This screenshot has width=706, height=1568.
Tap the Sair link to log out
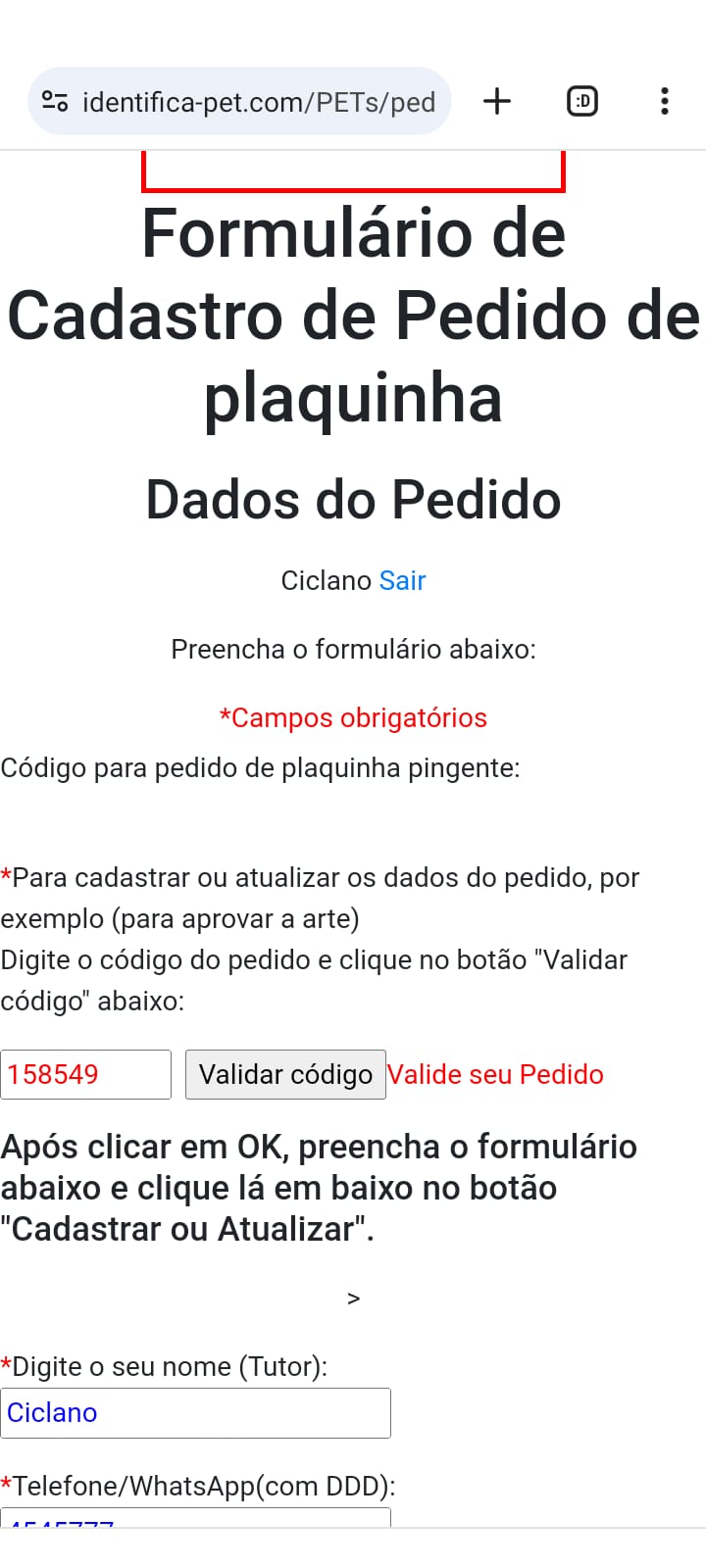402,580
